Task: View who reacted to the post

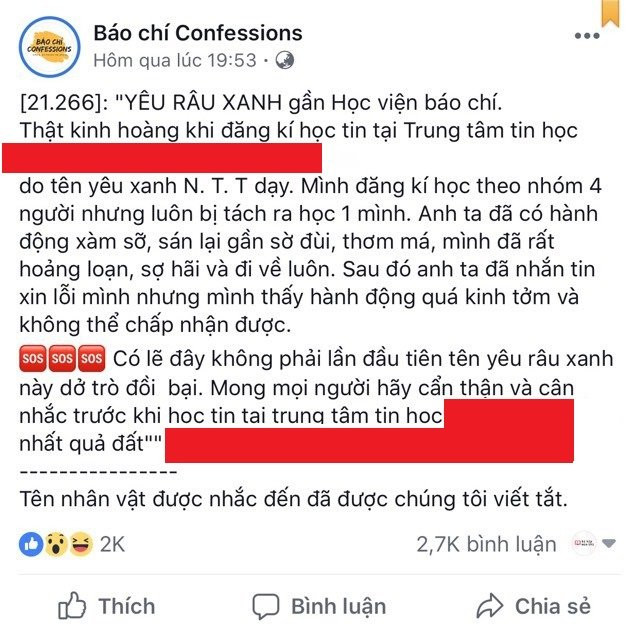Action: [x=72, y=544]
